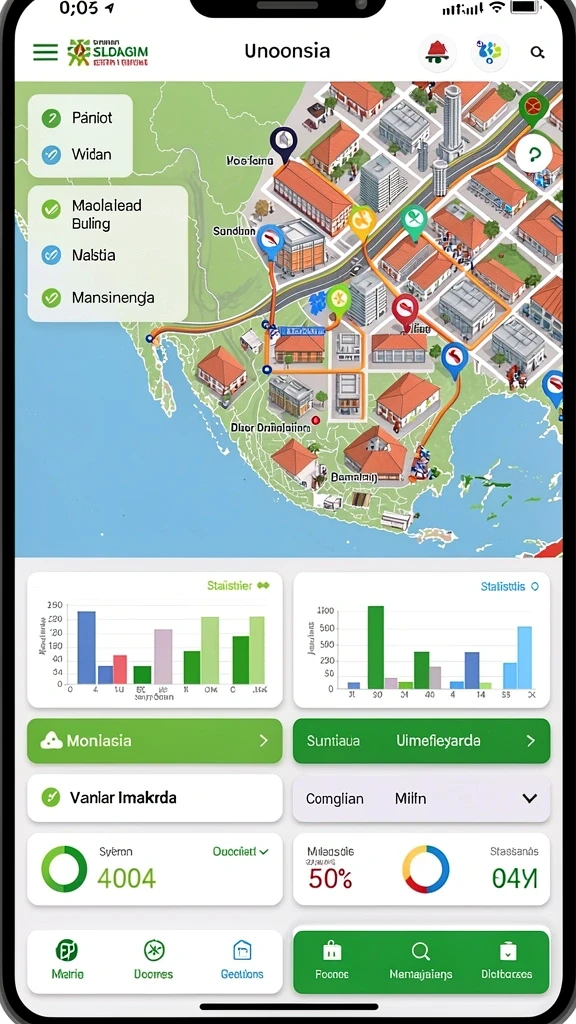Viewport: 576px width, 1024px height.
Task: Open the red notifications bell
Action: click(x=438, y=52)
